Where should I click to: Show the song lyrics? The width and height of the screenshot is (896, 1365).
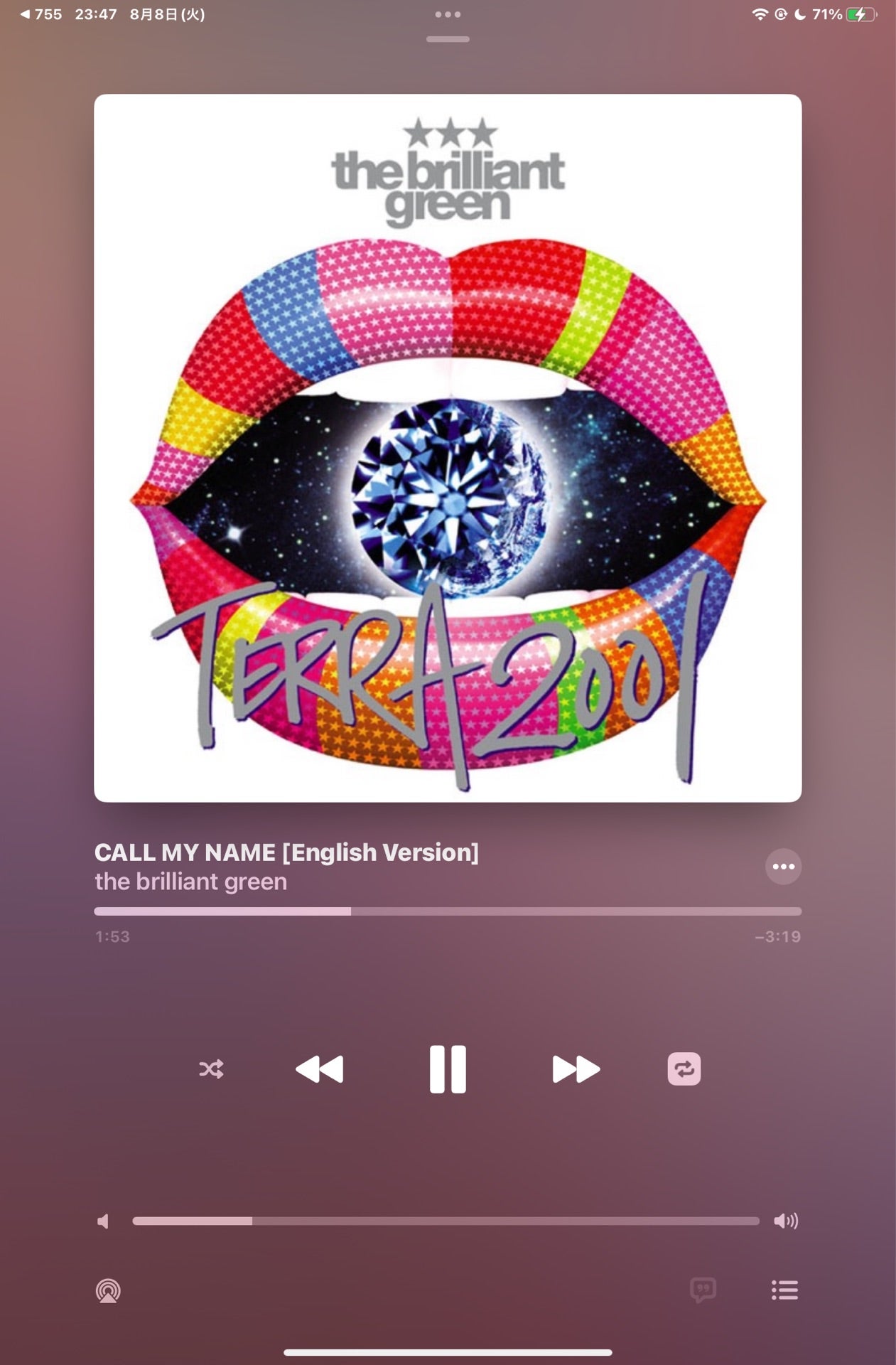click(703, 1290)
